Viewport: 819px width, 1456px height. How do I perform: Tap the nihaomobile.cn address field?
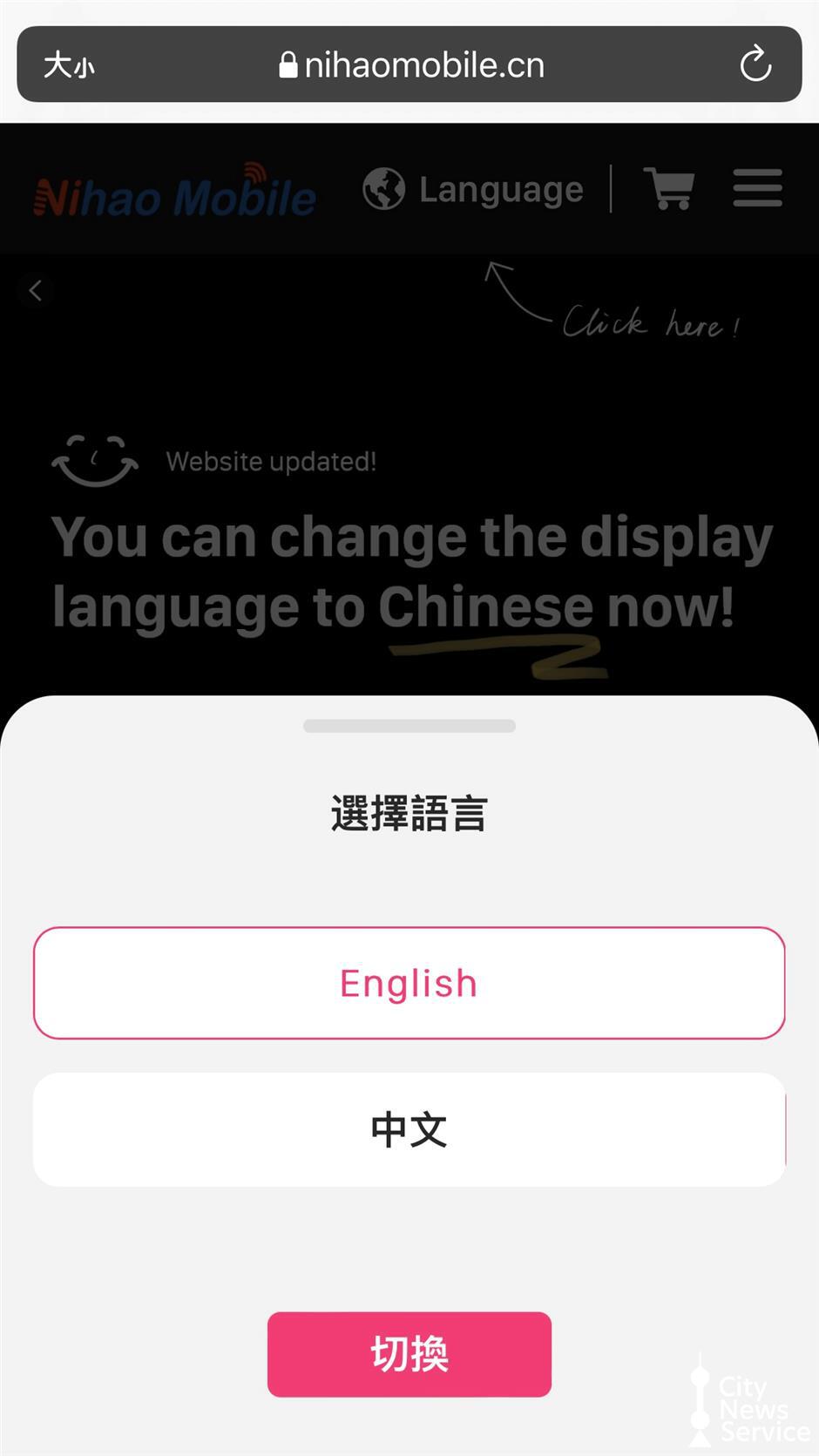point(423,64)
